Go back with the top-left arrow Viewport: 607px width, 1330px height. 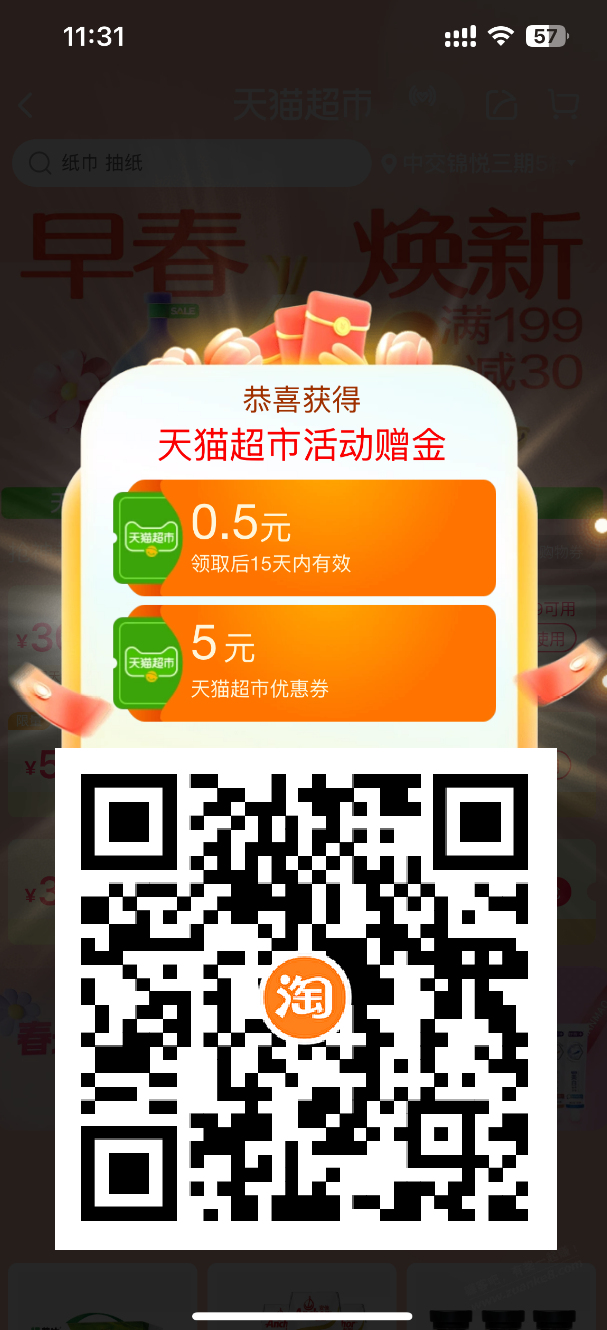26,106
